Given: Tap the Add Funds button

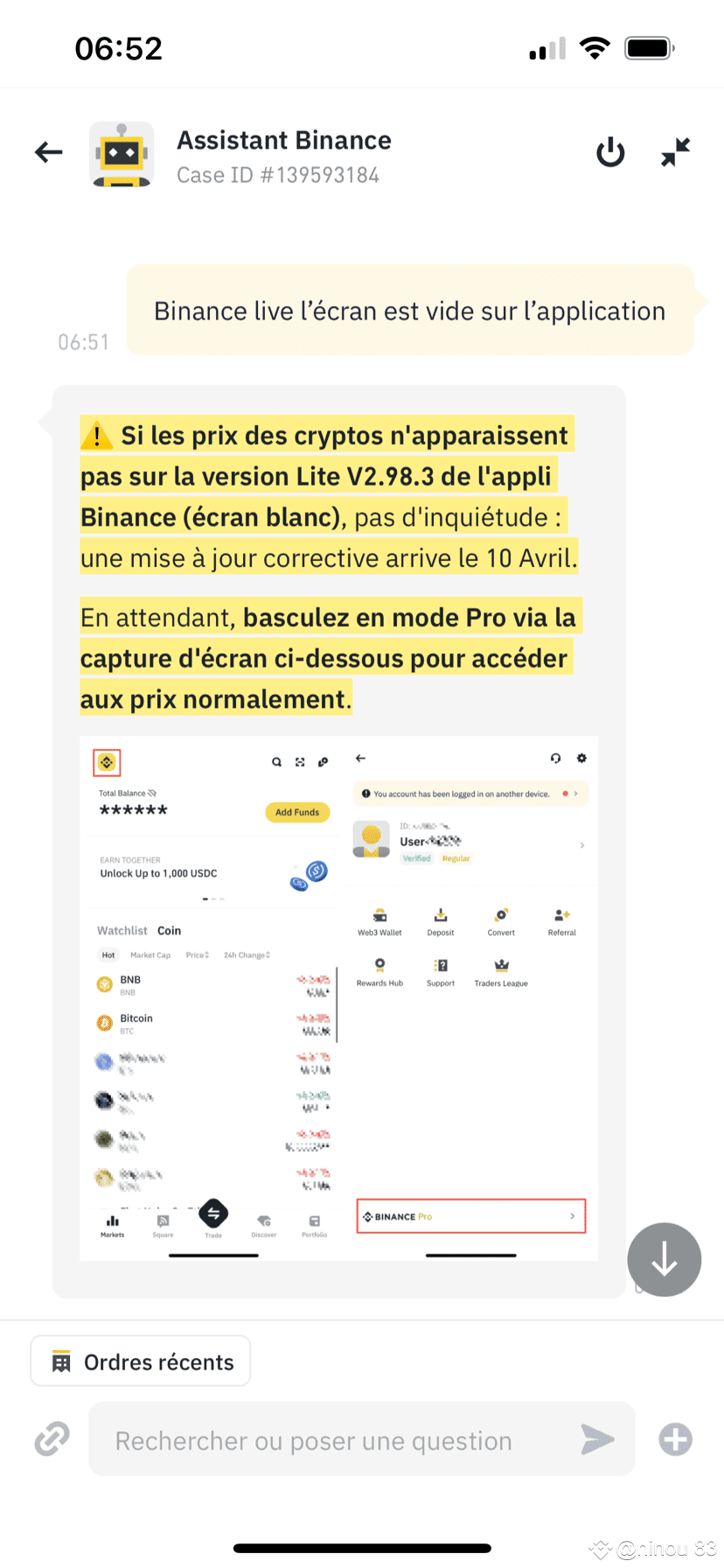Looking at the screenshot, I should pos(297,812).
